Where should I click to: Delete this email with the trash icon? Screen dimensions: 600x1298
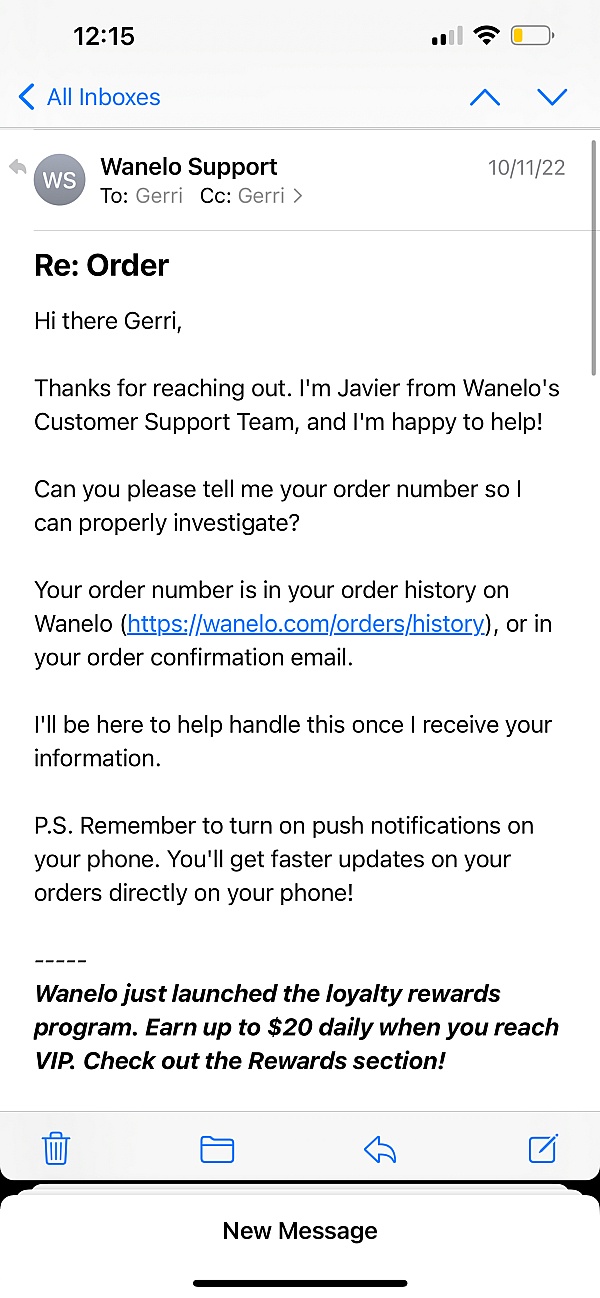click(x=56, y=1149)
